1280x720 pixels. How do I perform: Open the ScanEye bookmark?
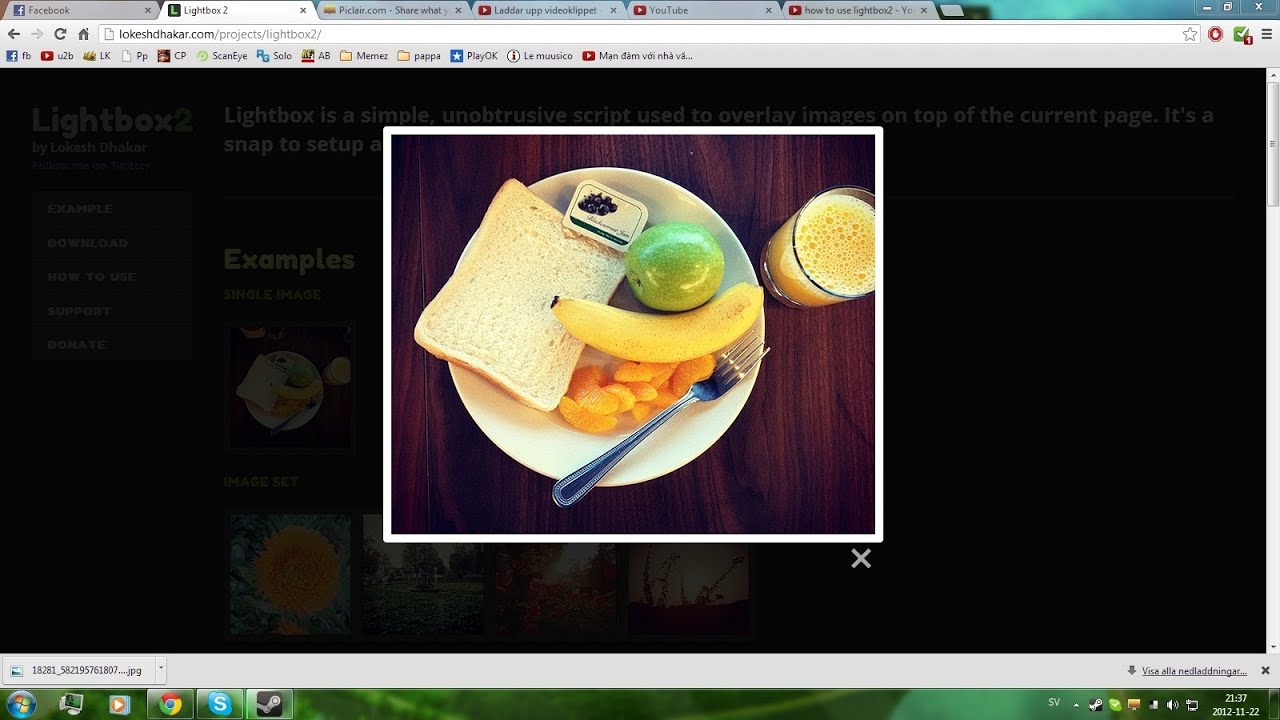222,56
